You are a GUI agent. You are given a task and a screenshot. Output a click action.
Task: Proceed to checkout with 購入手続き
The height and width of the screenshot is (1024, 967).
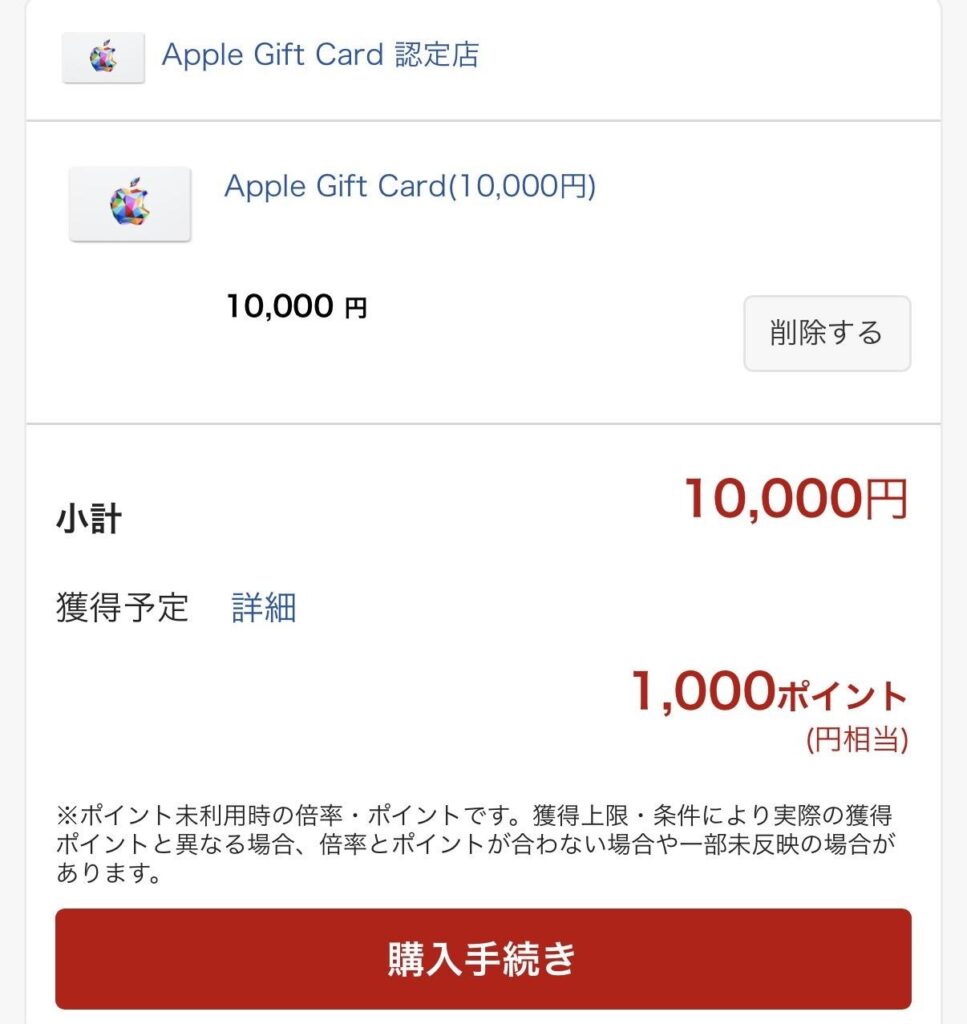(483, 958)
